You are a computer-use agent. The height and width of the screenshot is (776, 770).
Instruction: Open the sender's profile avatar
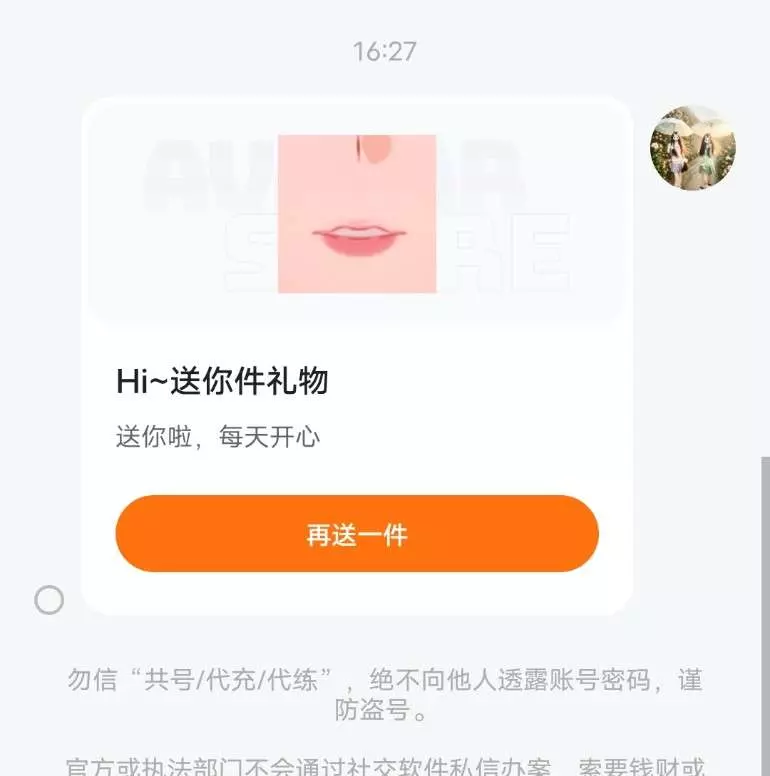point(692,148)
